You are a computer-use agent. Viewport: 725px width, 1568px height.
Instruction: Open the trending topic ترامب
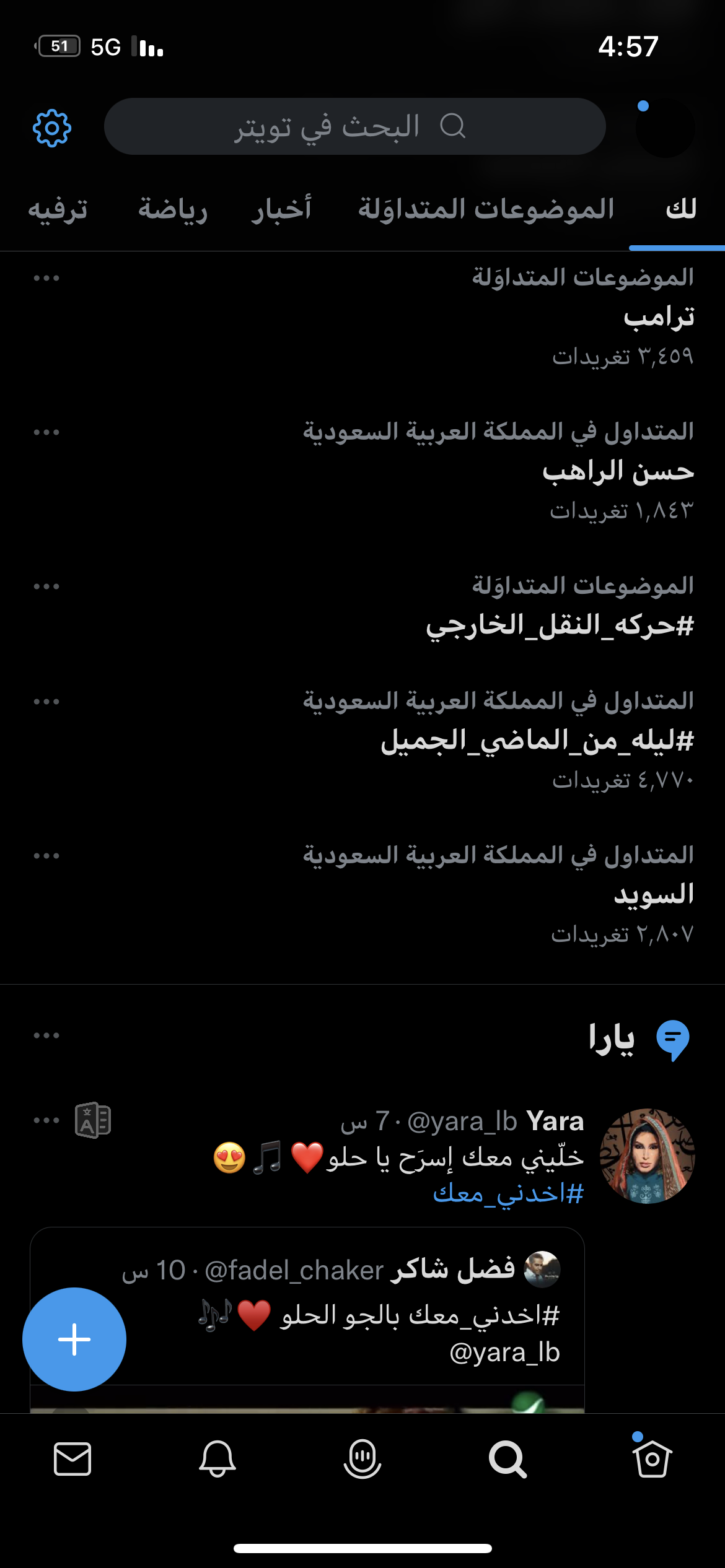[658, 317]
